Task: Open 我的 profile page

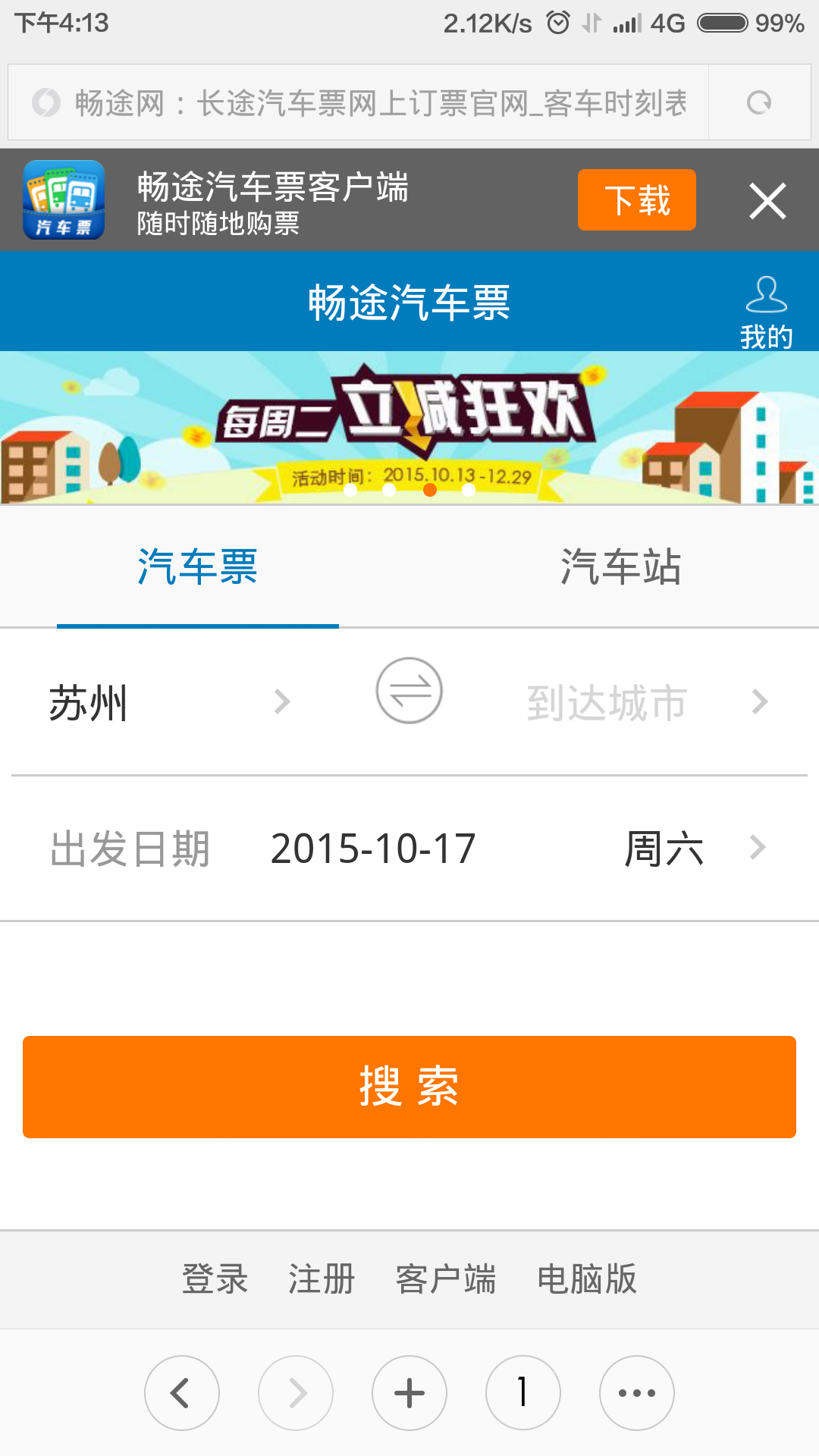Action: click(x=766, y=312)
